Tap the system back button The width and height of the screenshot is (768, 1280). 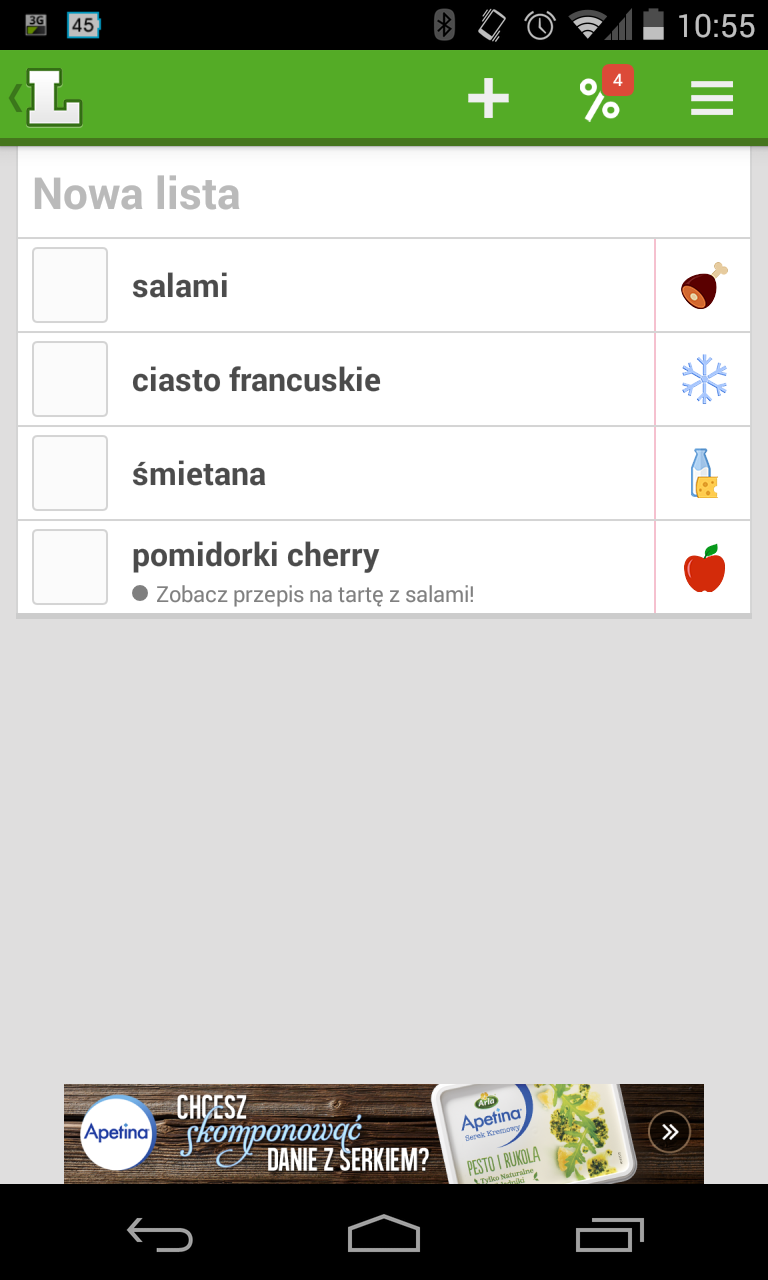point(160,1235)
